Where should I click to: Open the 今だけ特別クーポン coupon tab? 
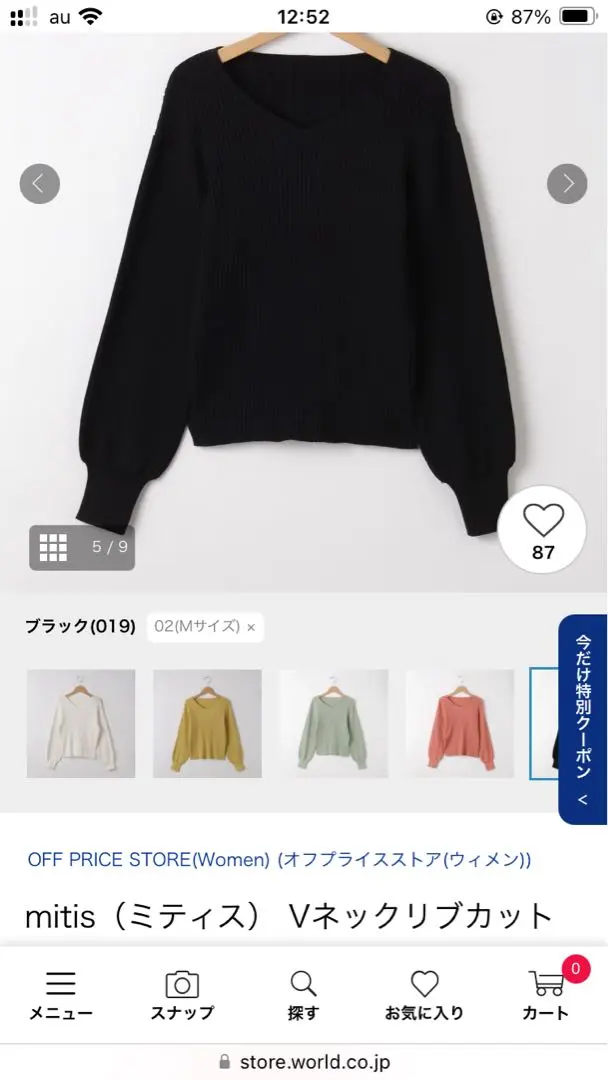tap(582, 718)
